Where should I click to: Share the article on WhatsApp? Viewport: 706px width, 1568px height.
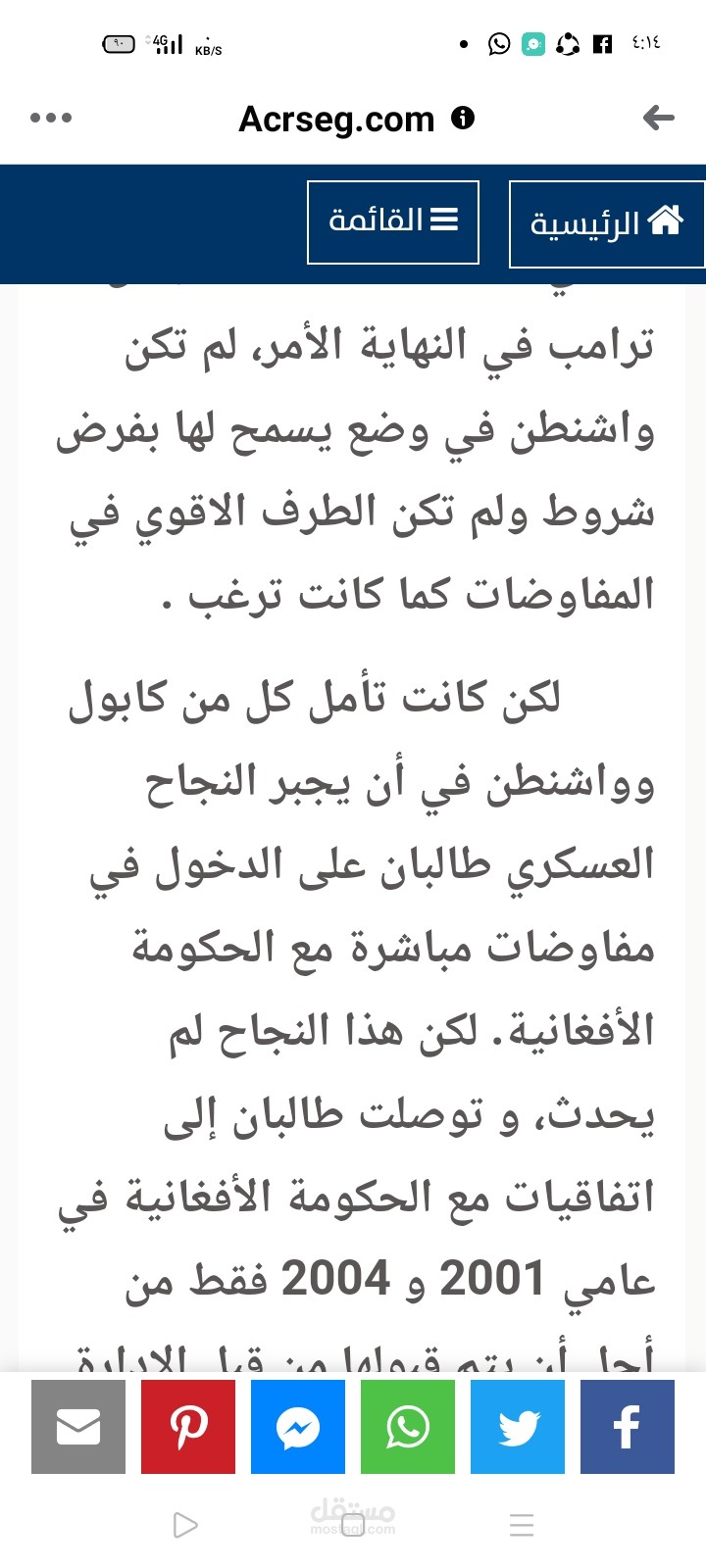(408, 1427)
